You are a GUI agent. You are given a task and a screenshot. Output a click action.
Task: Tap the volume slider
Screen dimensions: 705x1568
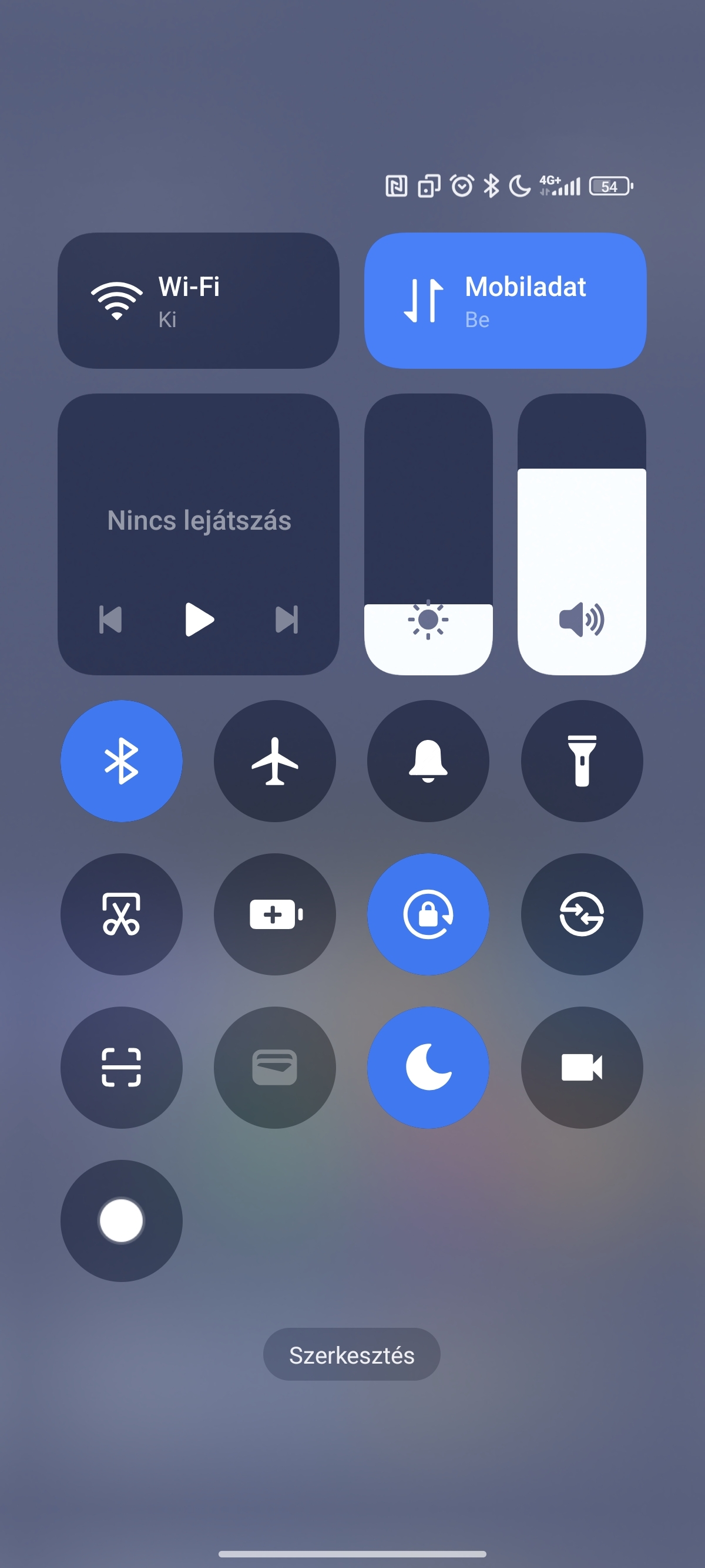[x=582, y=534]
